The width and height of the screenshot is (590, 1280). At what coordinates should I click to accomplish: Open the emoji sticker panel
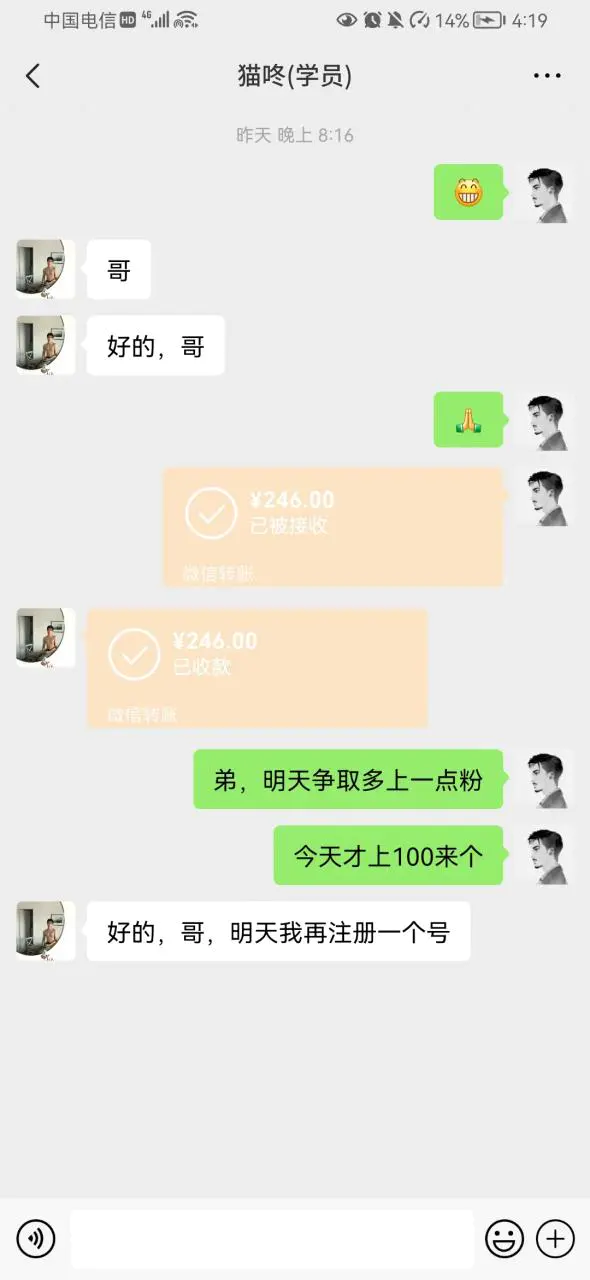point(505,1240)
